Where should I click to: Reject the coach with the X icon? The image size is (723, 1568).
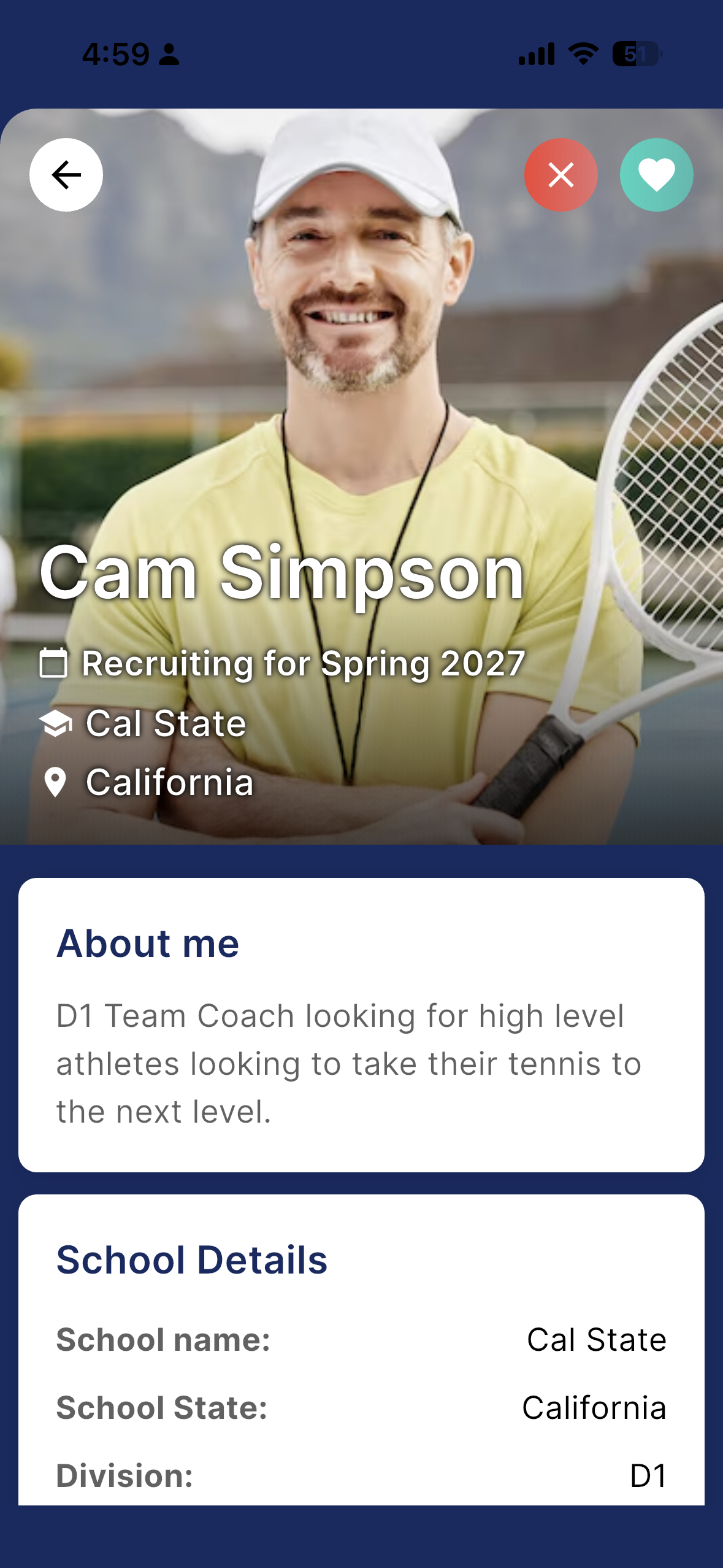coord(560,175)
